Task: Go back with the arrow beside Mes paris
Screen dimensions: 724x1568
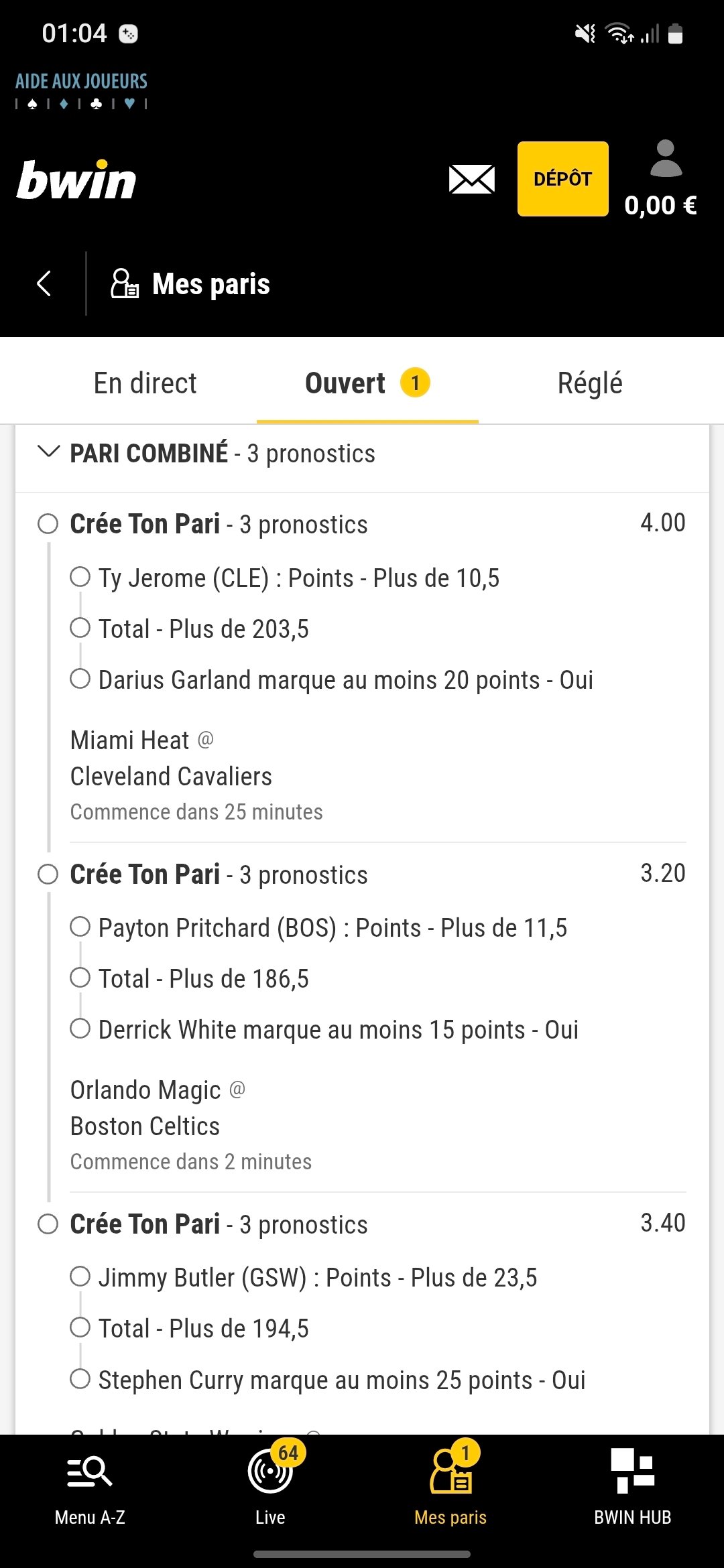Action: point(44,283)
